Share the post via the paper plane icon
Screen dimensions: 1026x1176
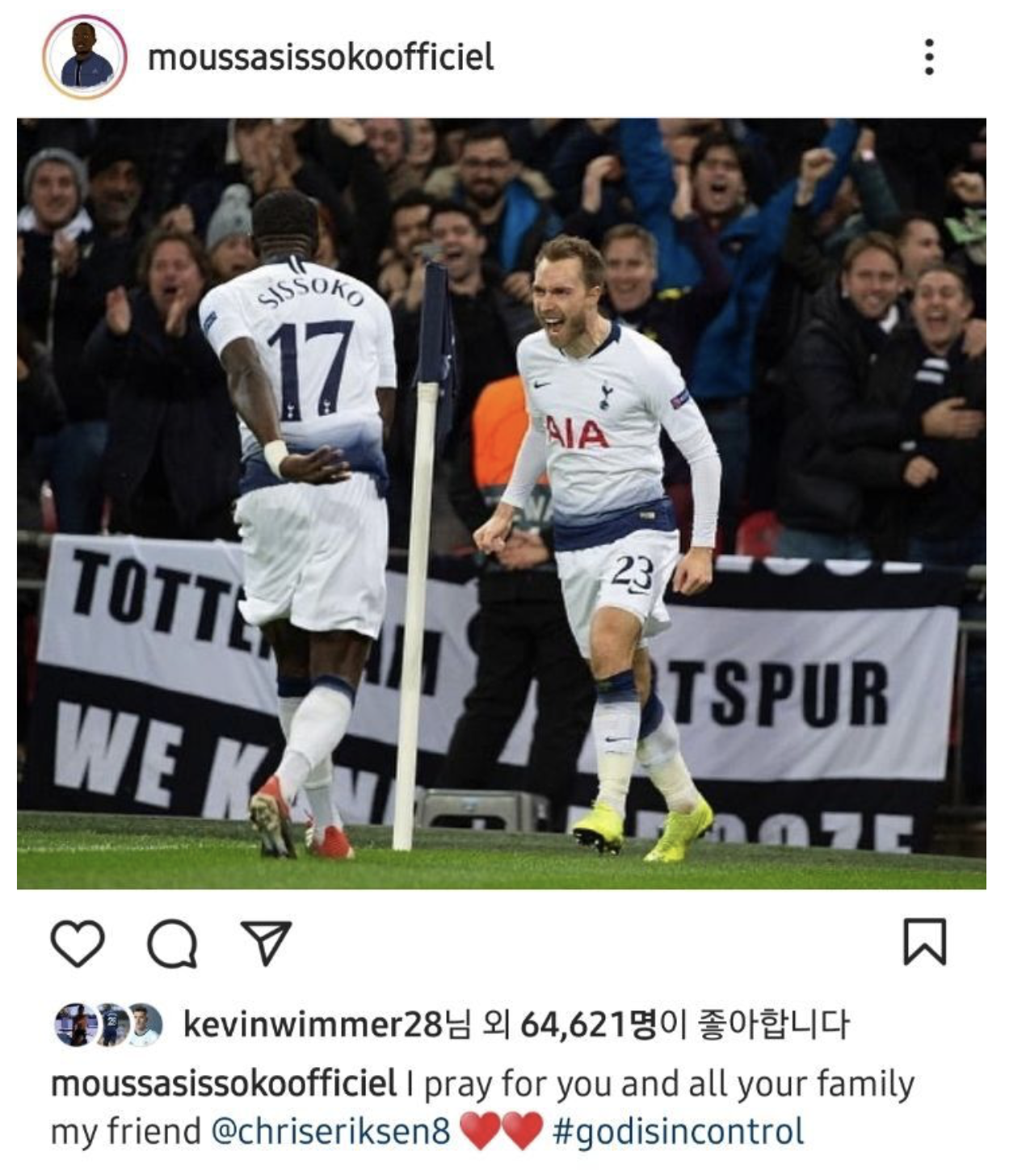coord(266,943)
